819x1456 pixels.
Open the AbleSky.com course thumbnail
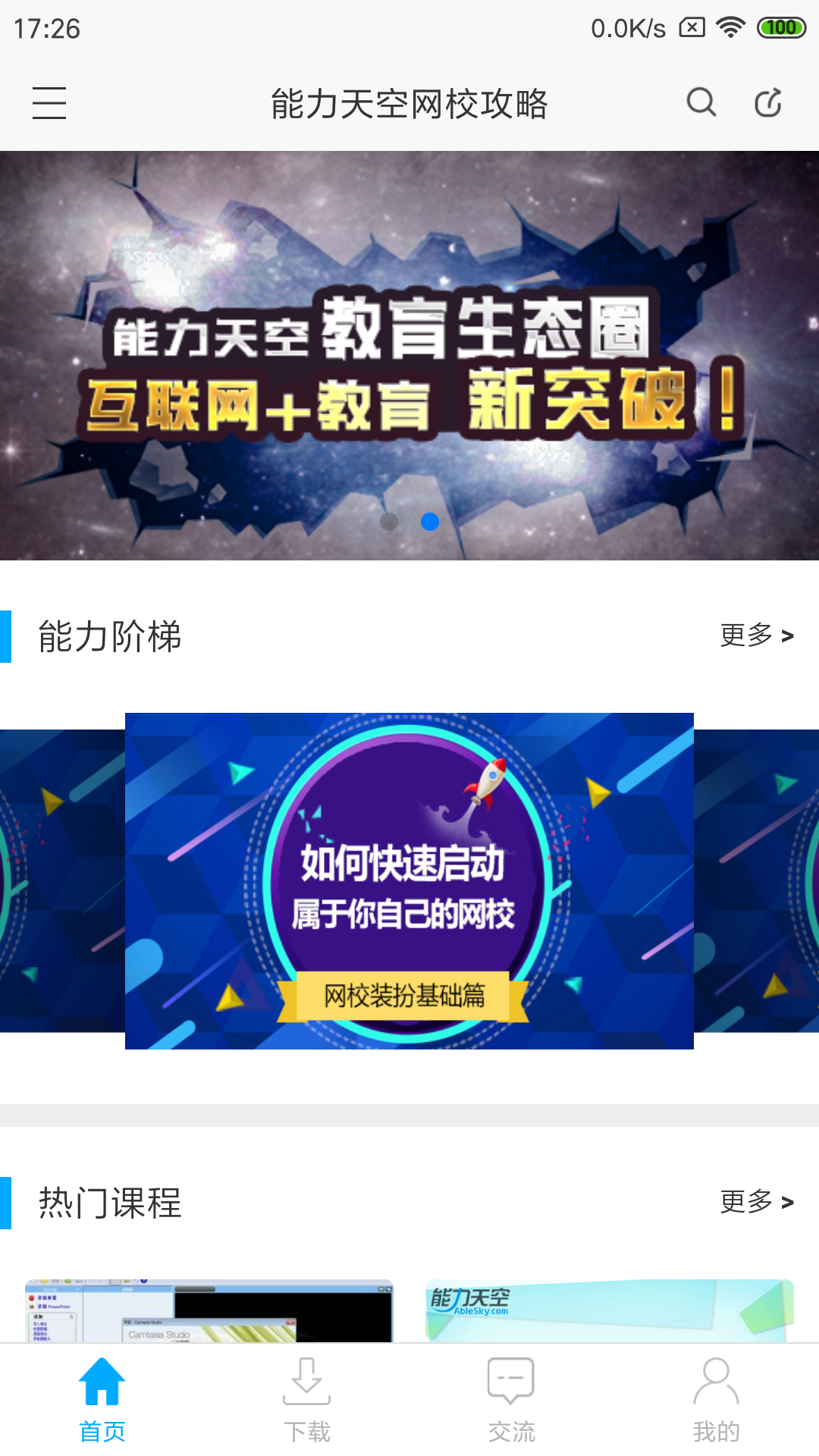(x=610, y=1311)
